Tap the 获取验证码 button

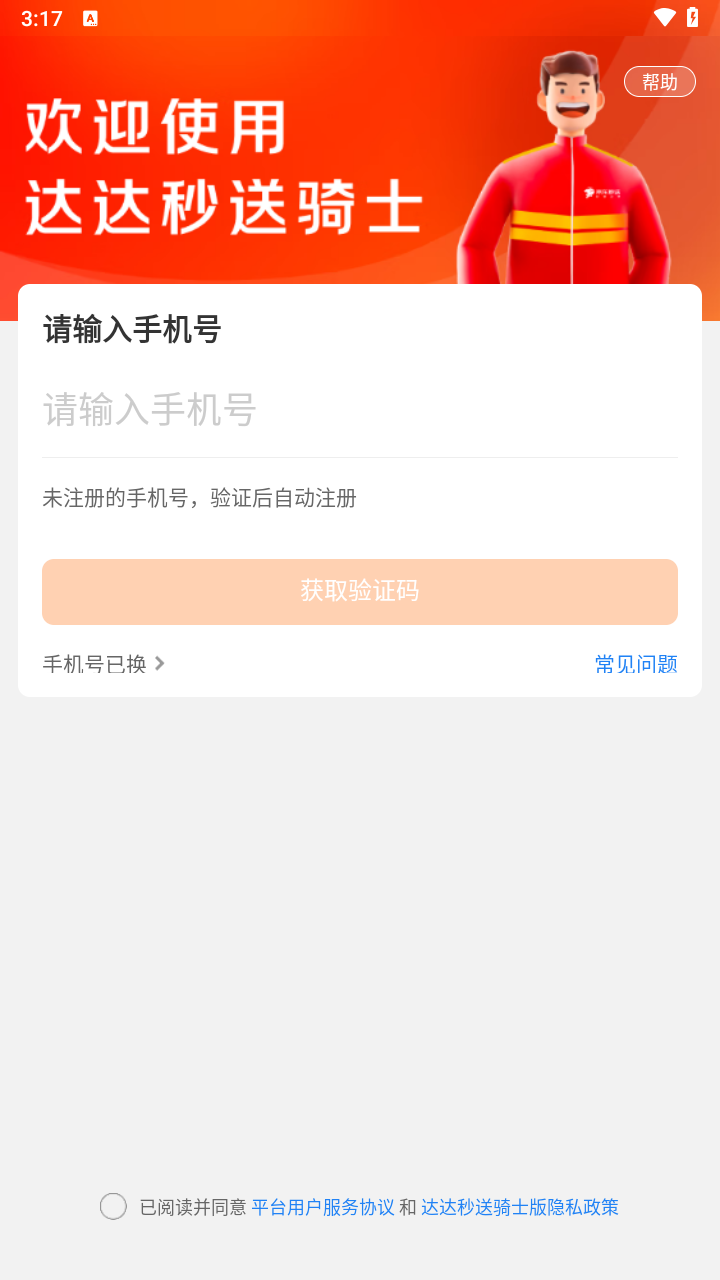click(360, 591)
